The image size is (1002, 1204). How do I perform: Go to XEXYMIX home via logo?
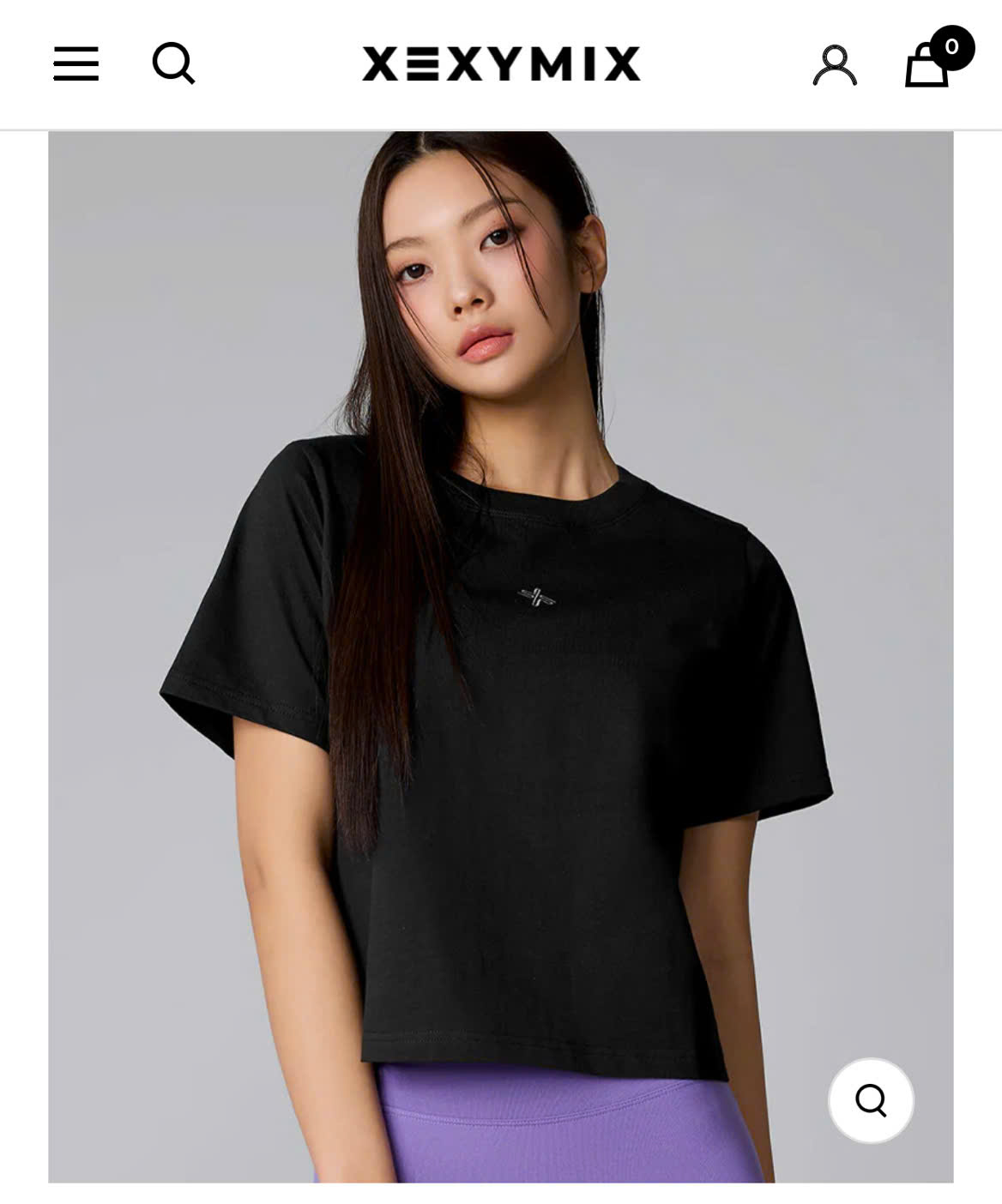coord(501,63)
